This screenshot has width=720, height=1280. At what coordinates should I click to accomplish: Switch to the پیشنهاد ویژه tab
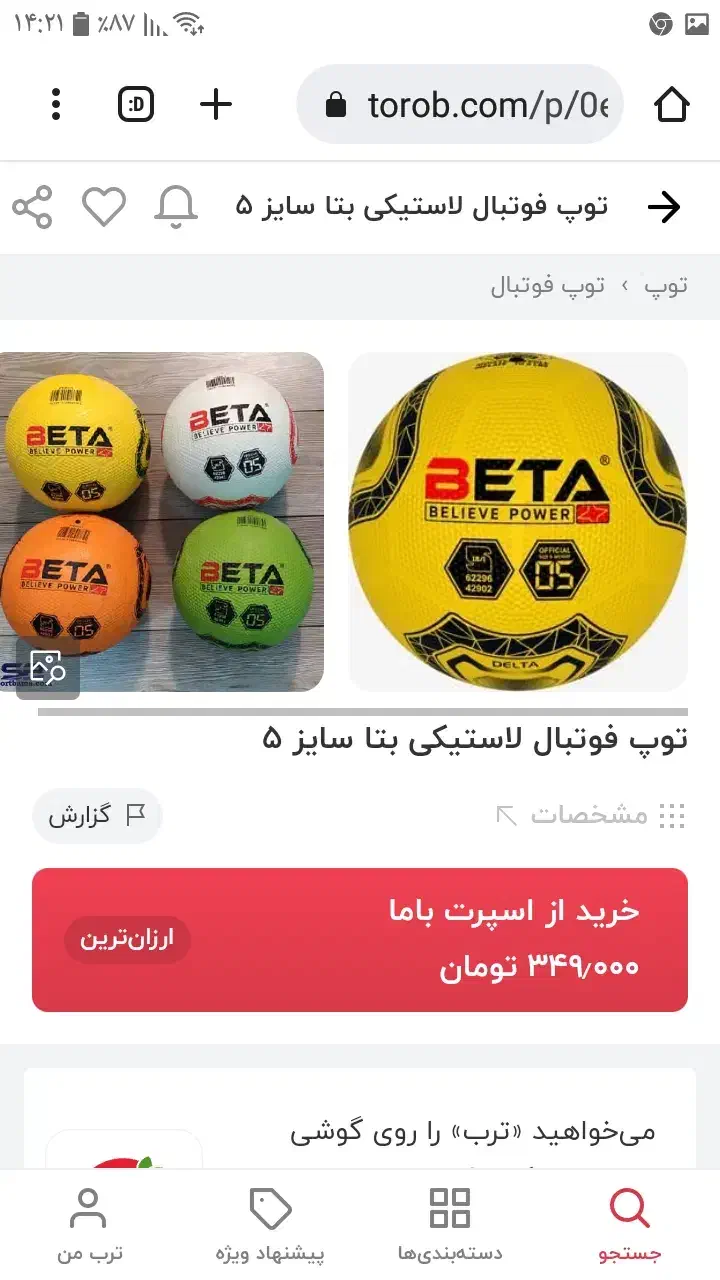tap(270, 1224)
